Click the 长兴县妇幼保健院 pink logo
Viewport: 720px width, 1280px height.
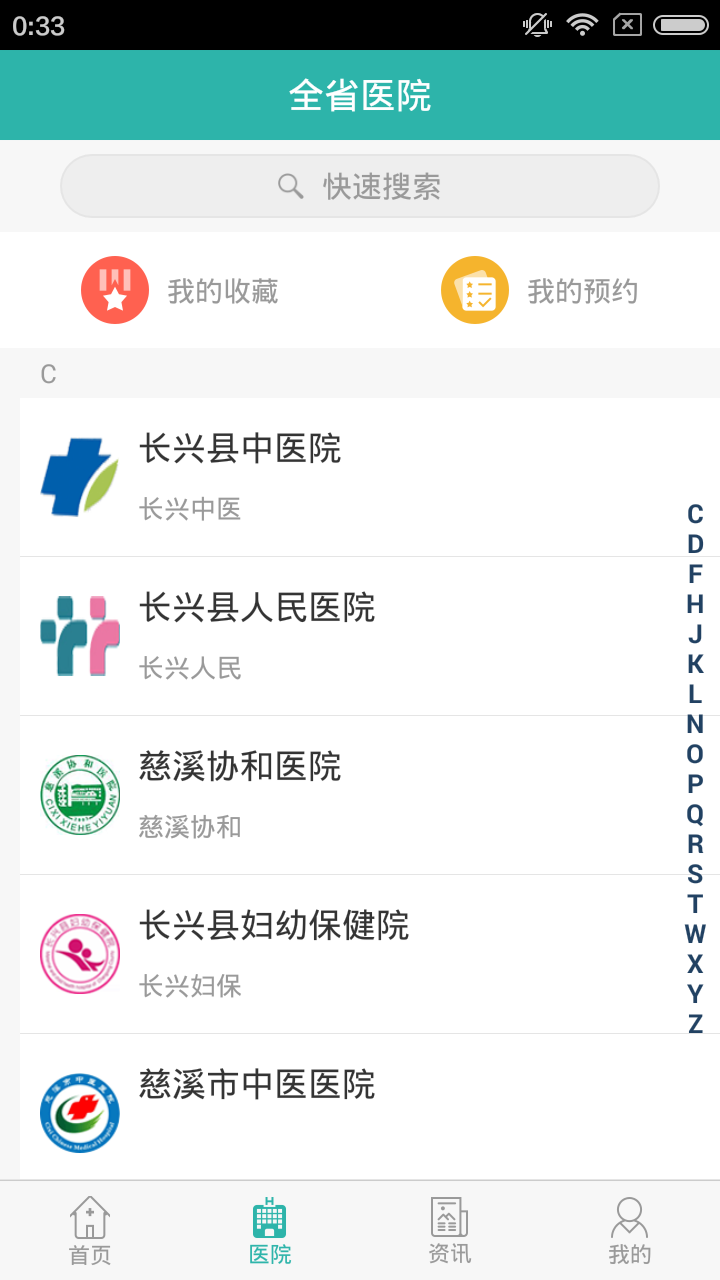78,953
